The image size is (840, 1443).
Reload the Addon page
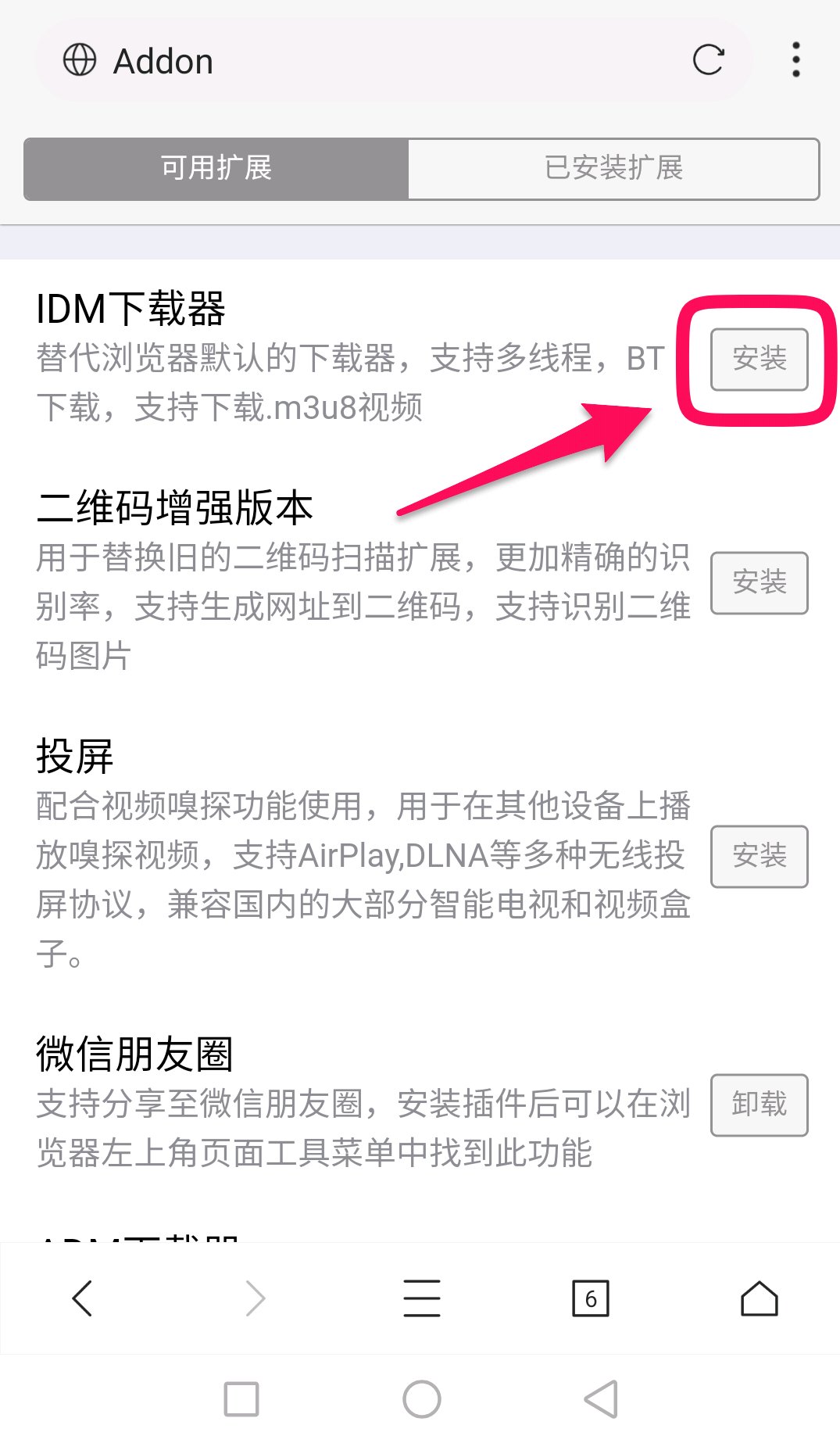(x=708, y=60)
